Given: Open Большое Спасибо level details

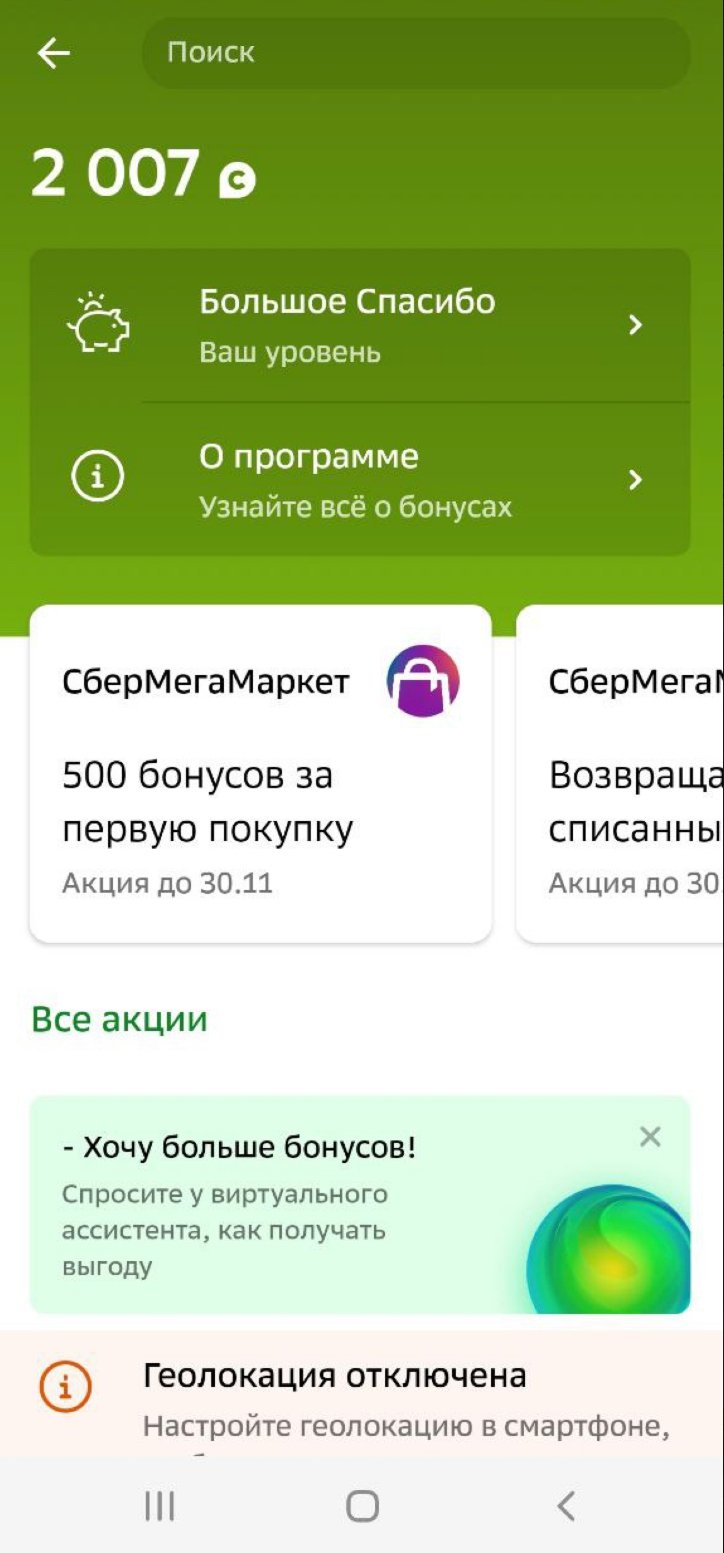Looking at the screenshot, I should pos(360,326).
